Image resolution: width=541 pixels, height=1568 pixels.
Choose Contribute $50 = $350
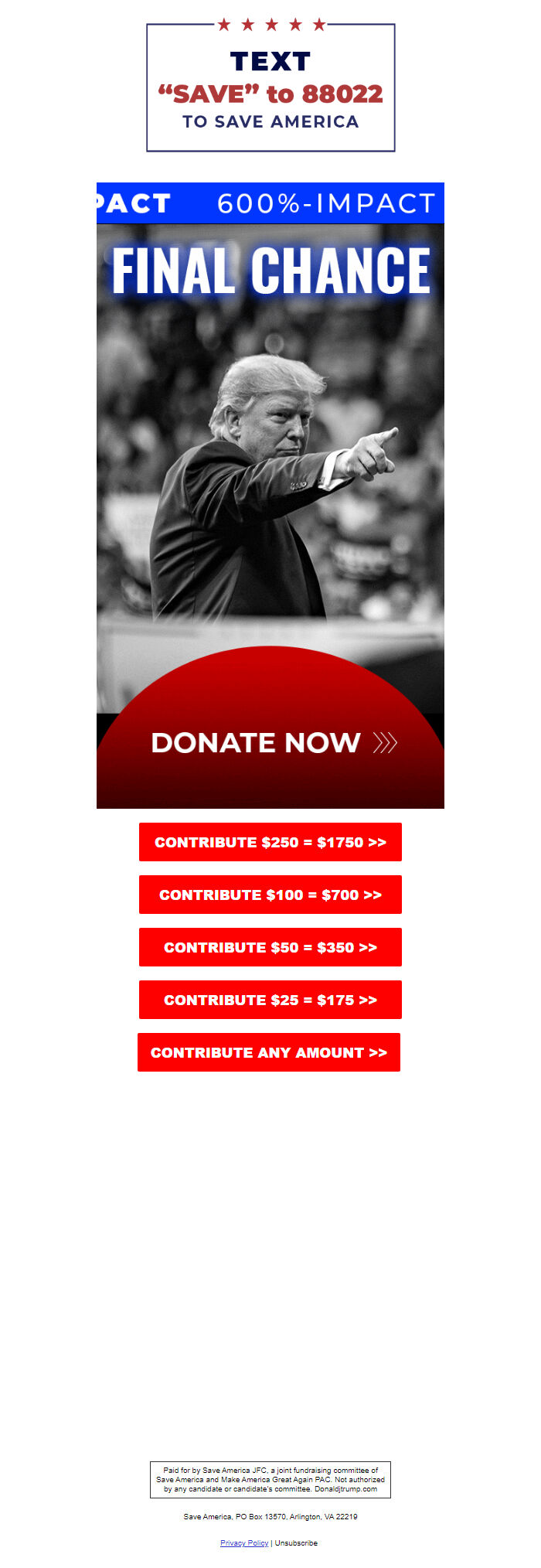270,947
